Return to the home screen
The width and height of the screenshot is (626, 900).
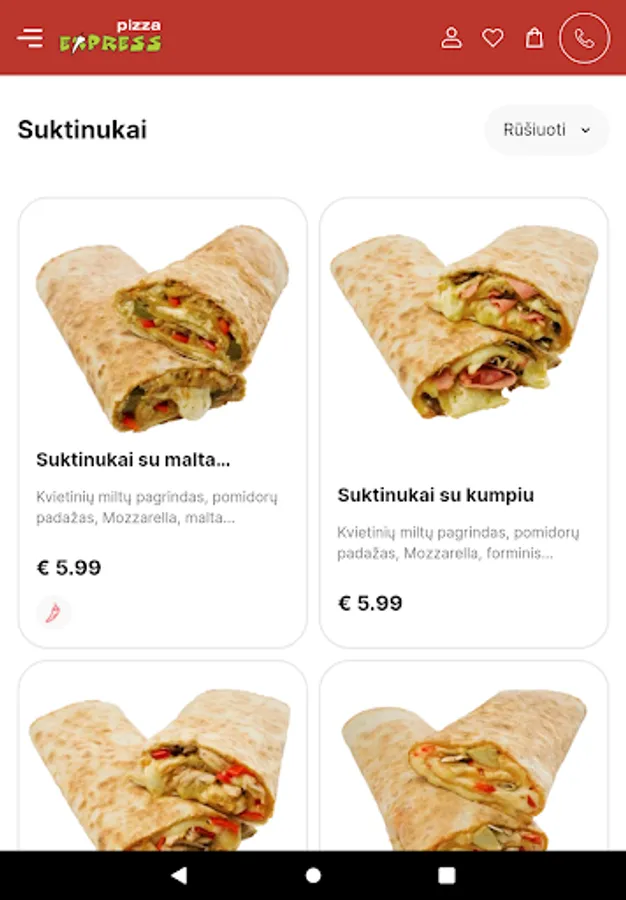pyautogui.click(x=313, y=876)
